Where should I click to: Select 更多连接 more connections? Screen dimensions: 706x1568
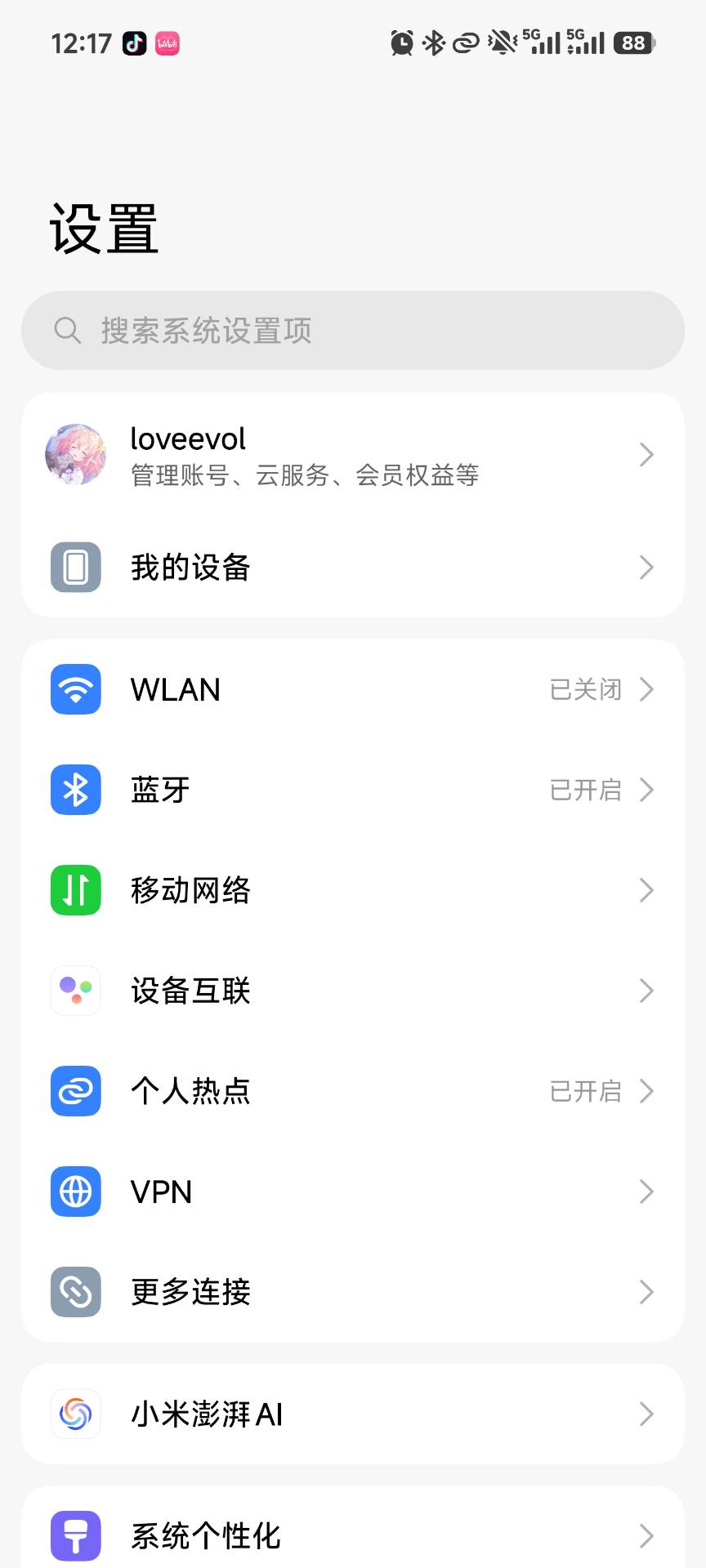(353, 1292)
